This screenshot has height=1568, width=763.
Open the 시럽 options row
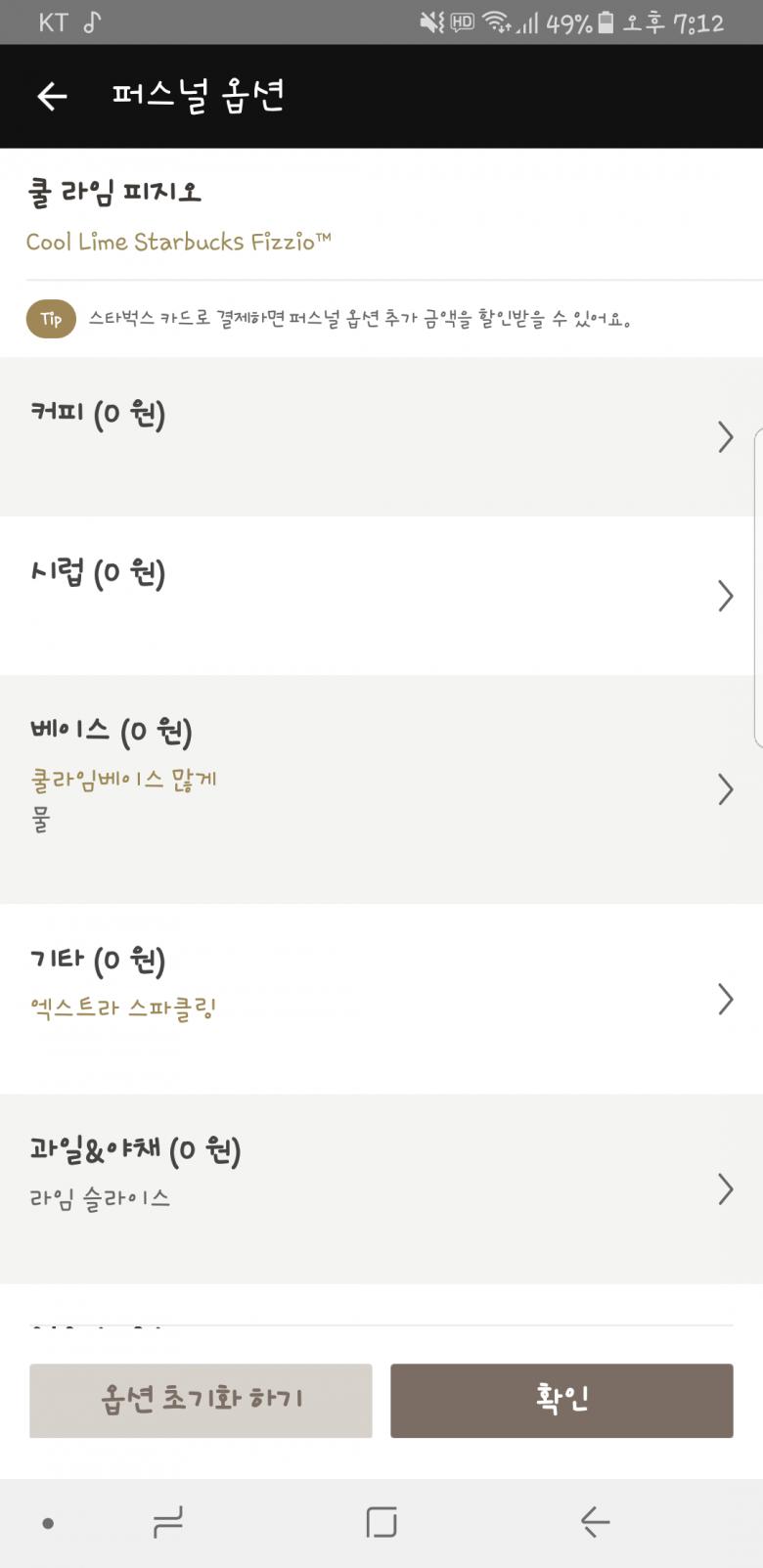[x=381, y=595]
